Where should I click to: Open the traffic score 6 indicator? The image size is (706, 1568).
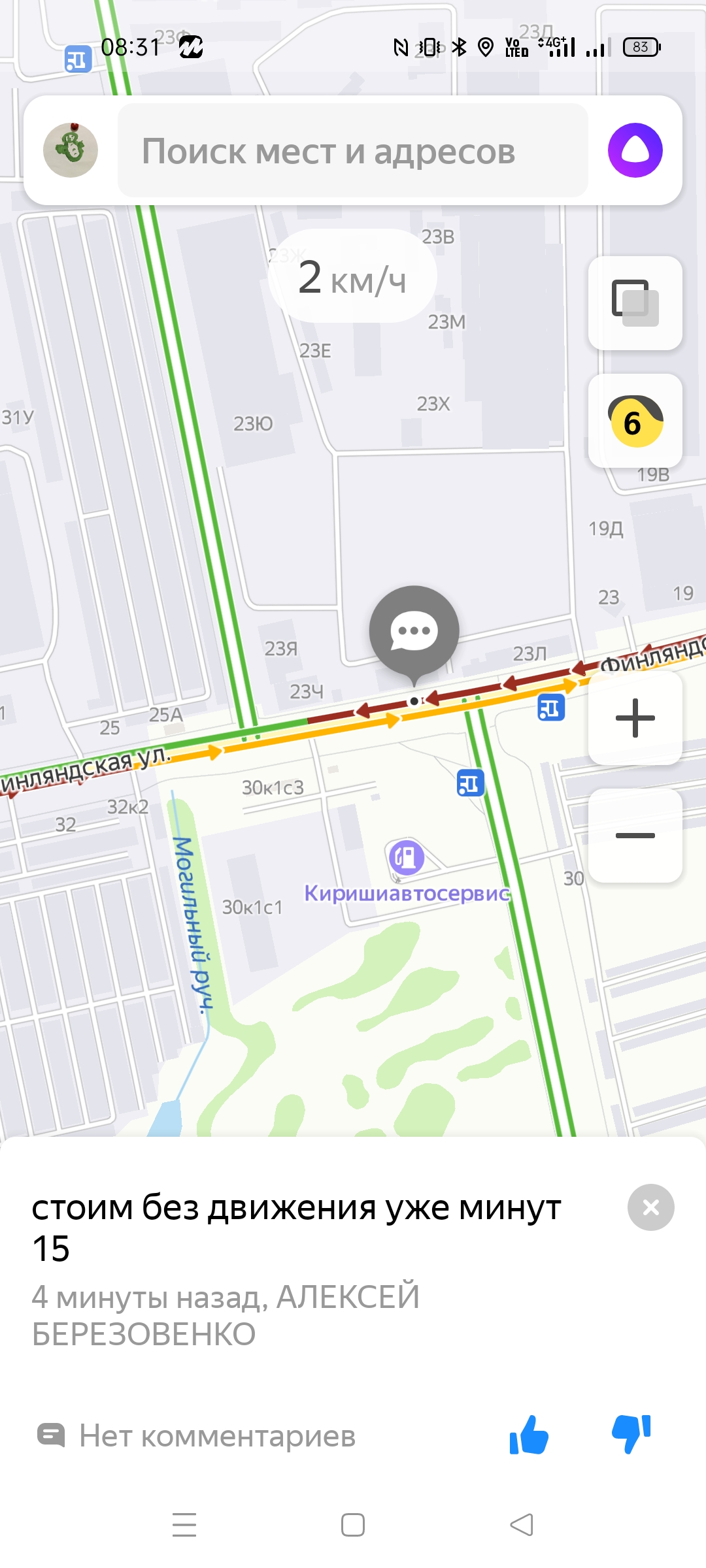[x=635, y=421]
